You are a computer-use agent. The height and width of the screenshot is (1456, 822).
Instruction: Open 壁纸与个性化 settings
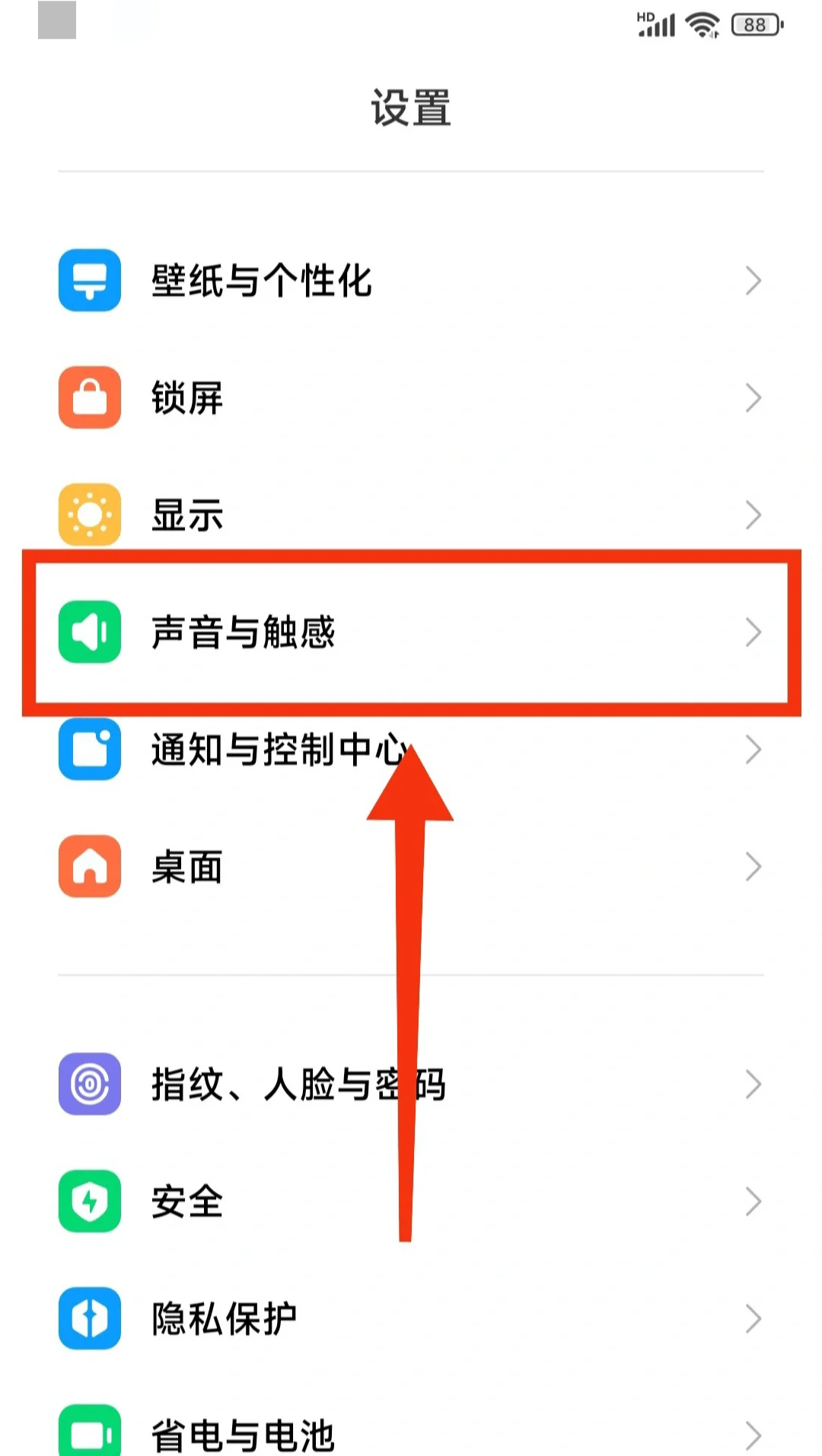(411, 280)
